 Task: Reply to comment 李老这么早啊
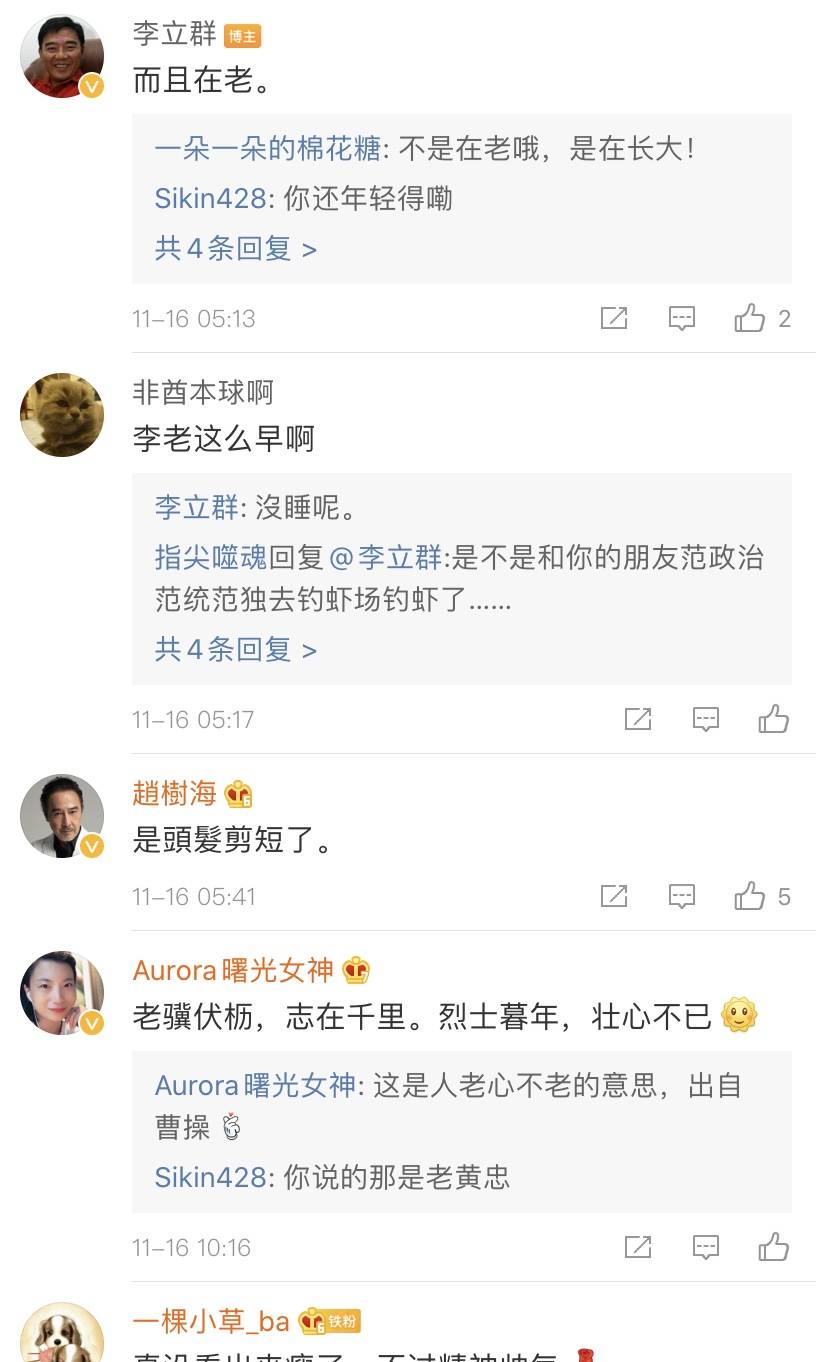click(x=706, y=719)
